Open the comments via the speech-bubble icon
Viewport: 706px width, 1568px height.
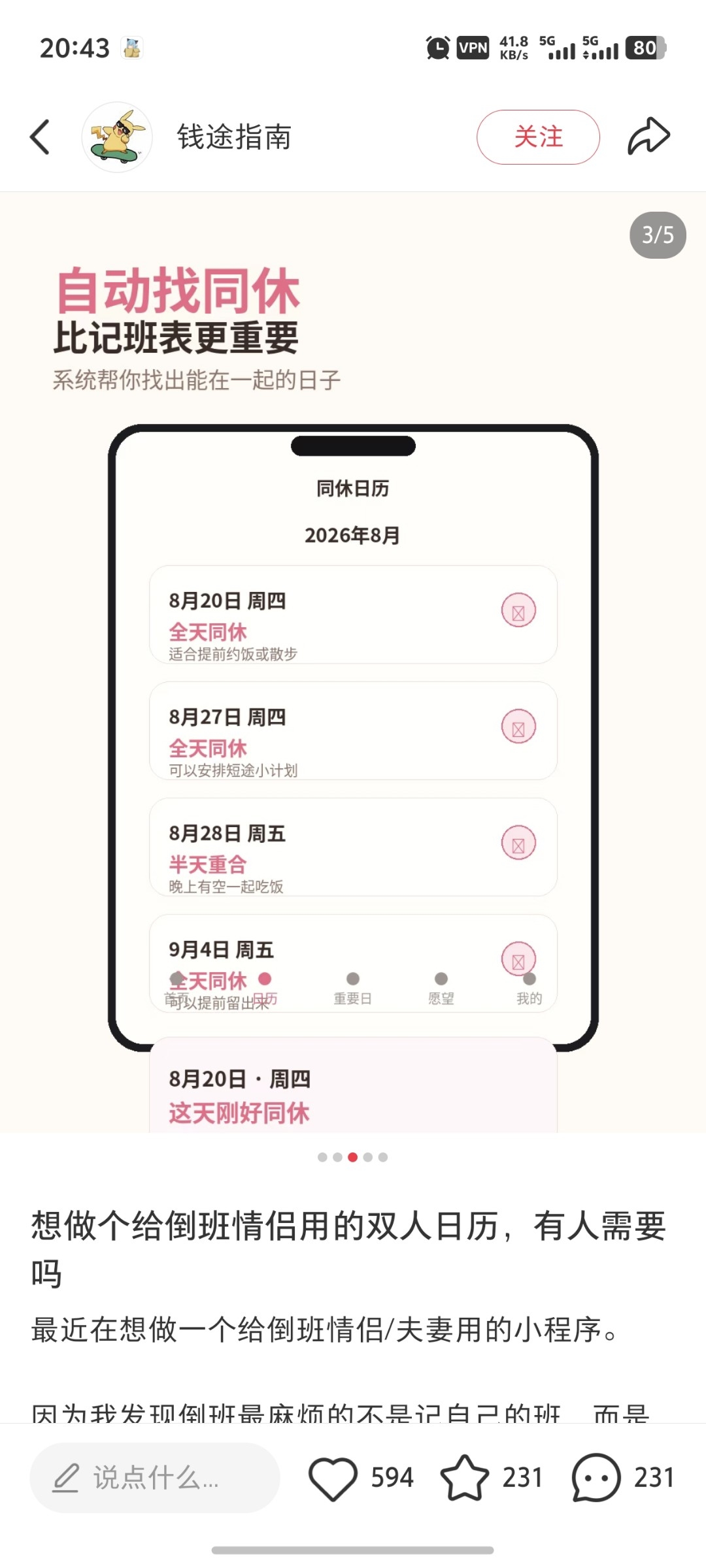tap(596, 1478)
